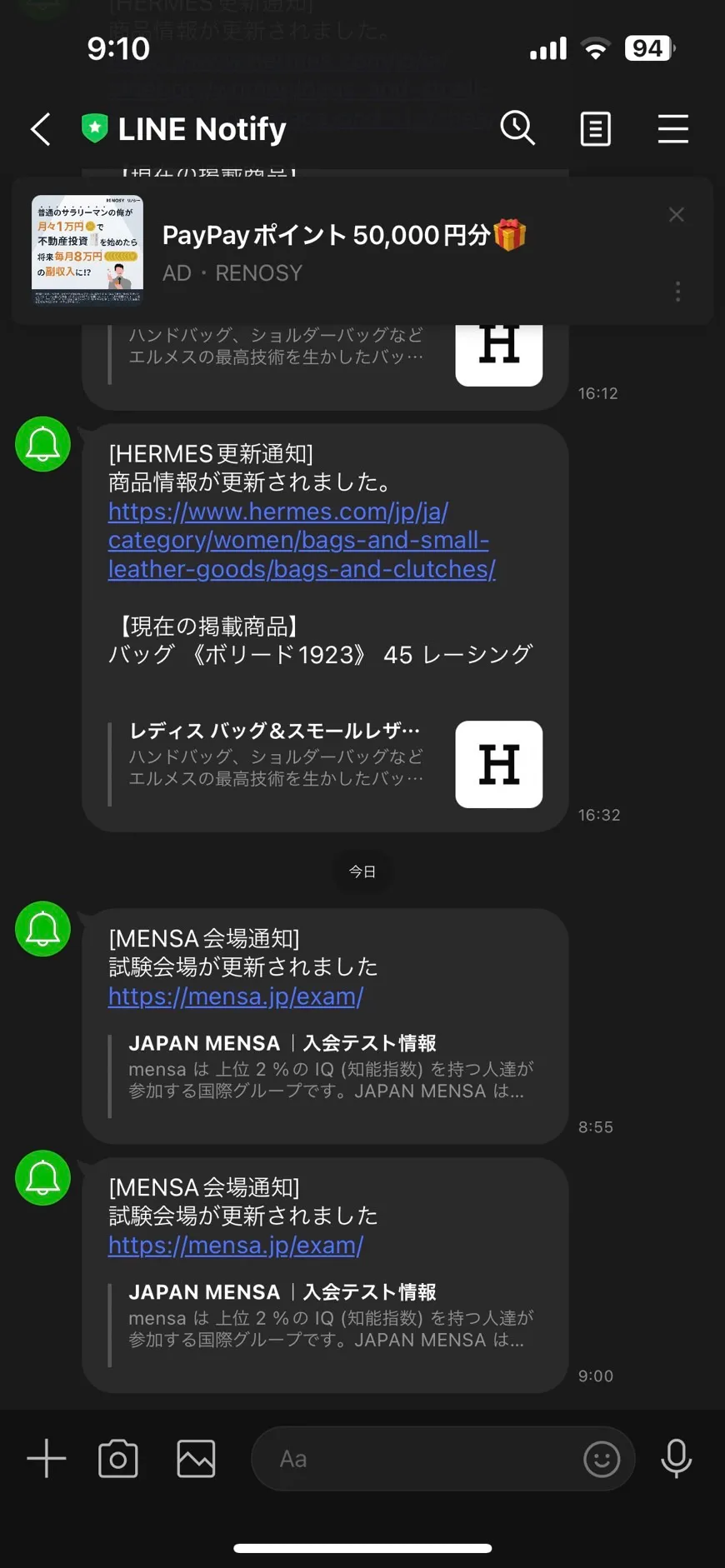
Task: Start voice message with microphone
Action: (x=676, y=1459)
